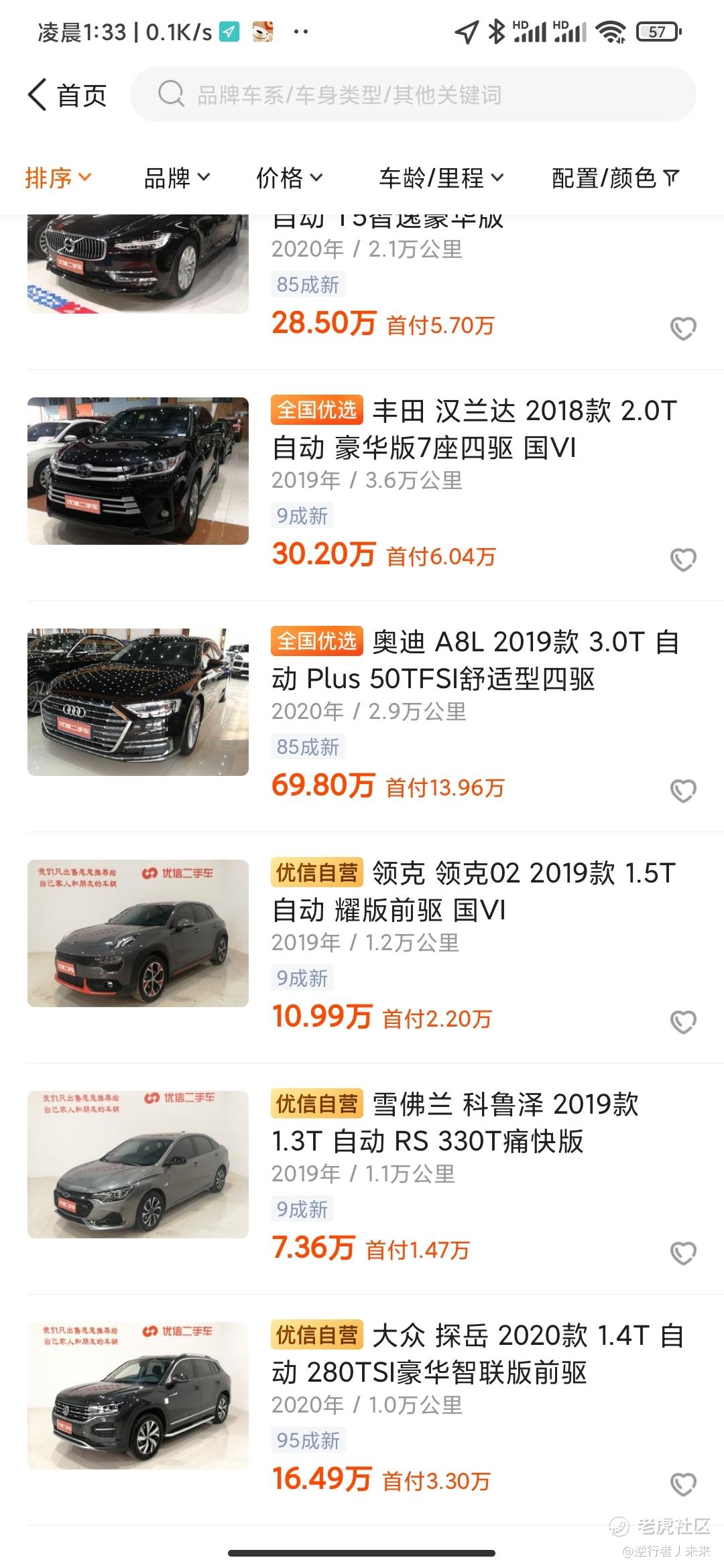Open the 排序 sort dropdown
This screenshot has width=724, height=1568.
point(58,178)
